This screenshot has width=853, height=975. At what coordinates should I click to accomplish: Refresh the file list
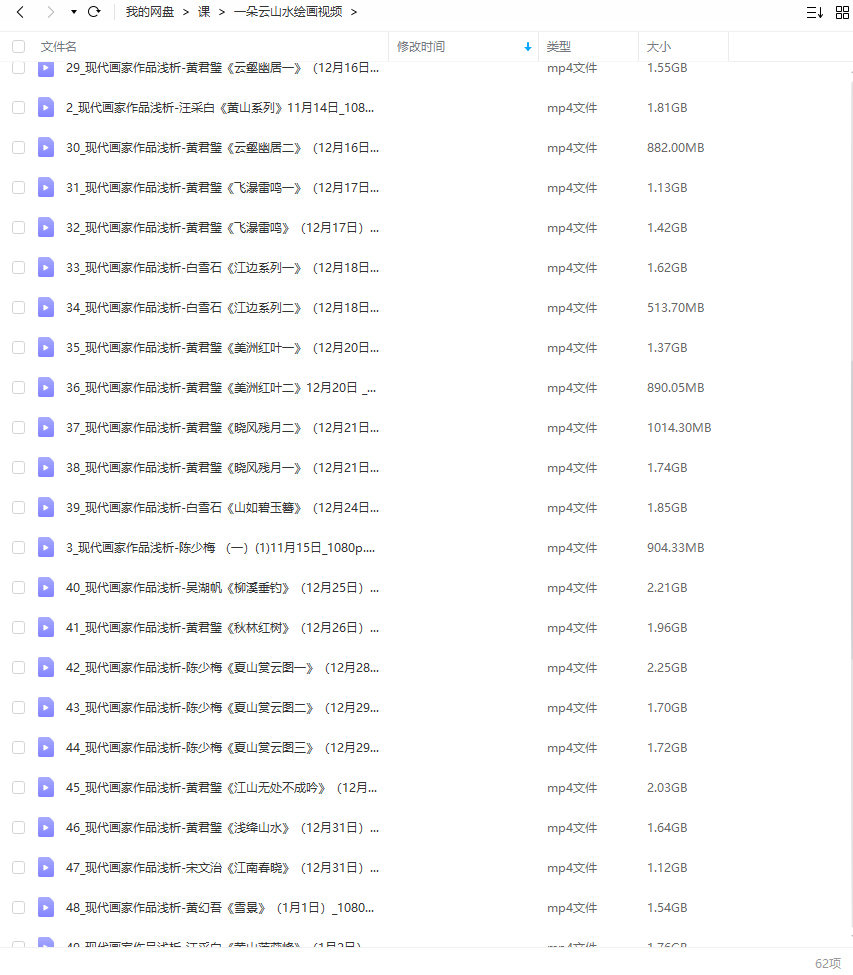click(94, 12)
